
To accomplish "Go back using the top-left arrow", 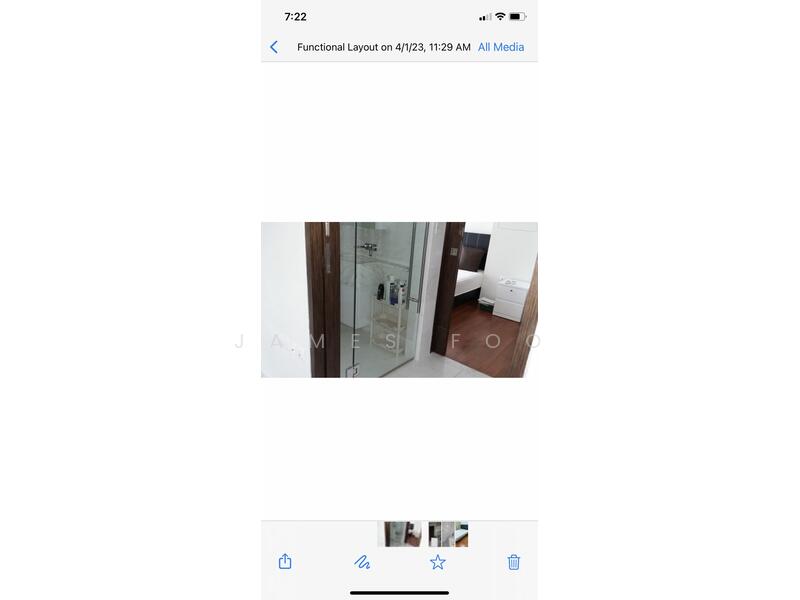I will tap(274, 47).
